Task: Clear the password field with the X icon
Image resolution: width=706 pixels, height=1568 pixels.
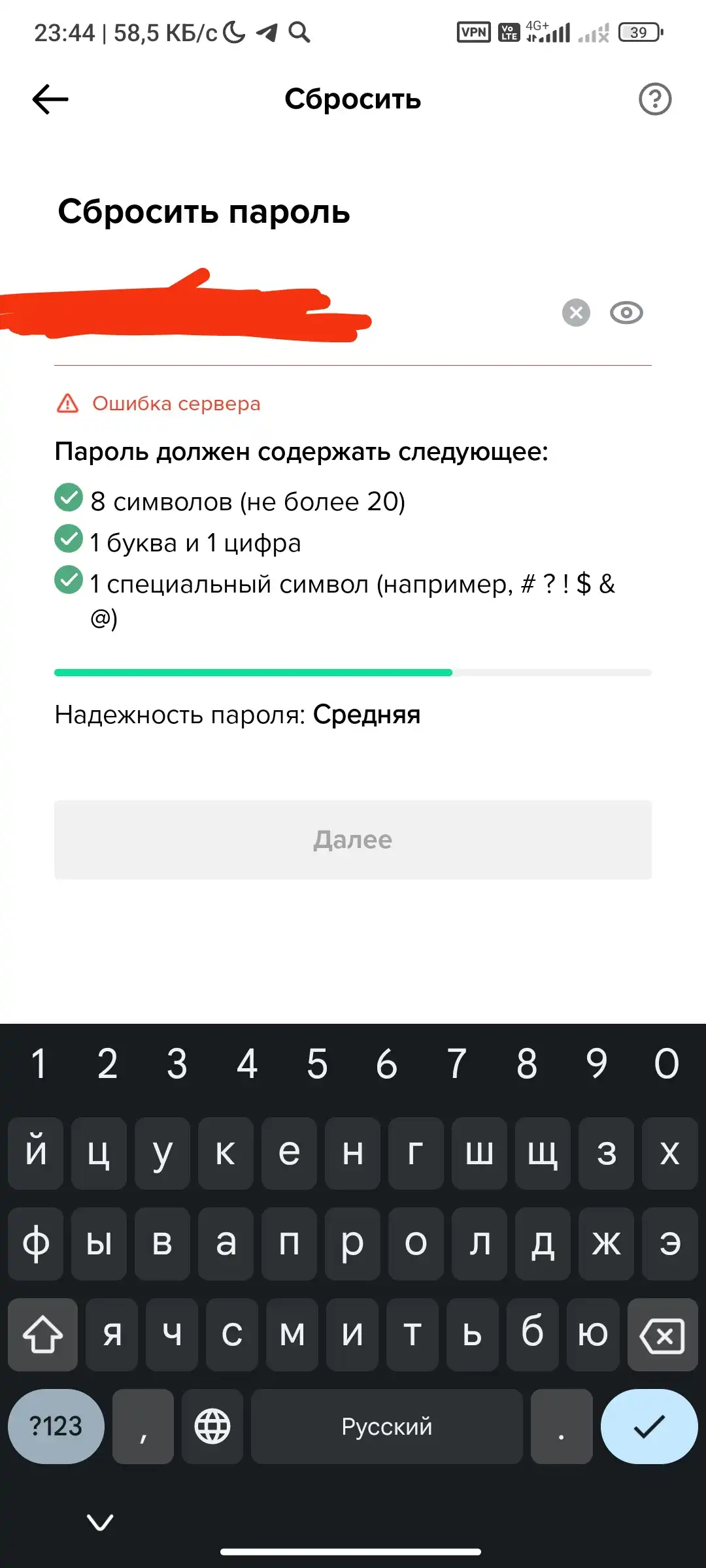Action: [576, 313]
